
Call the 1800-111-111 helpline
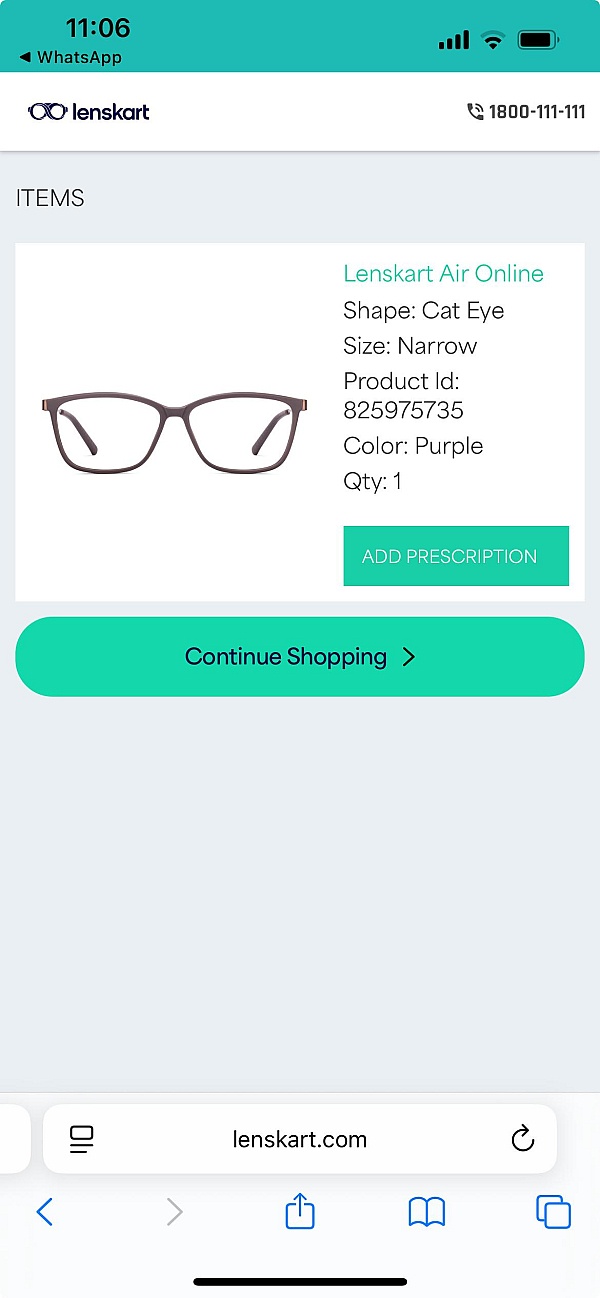[526, 112]
